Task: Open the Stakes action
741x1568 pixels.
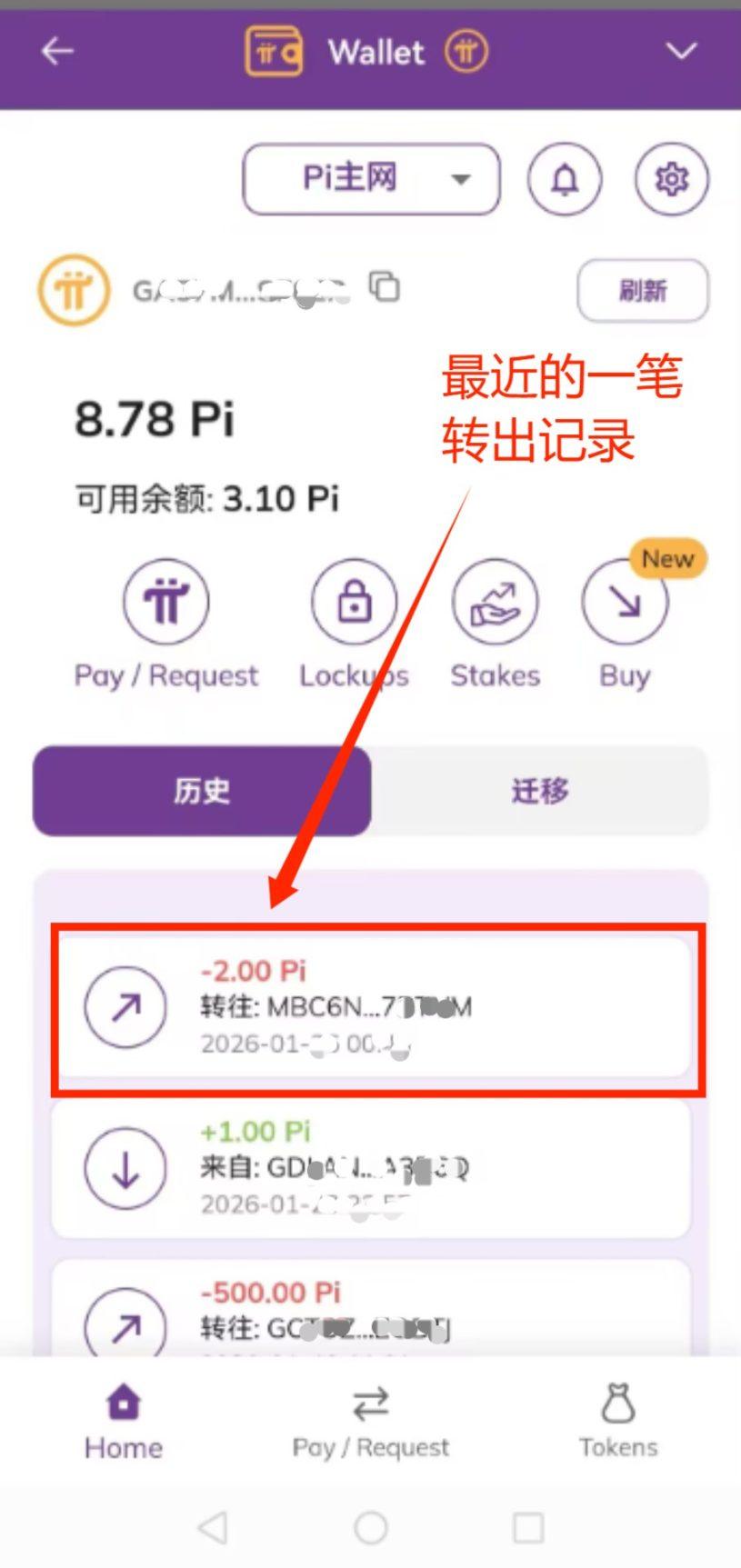Action: click(x=495, y=603)
